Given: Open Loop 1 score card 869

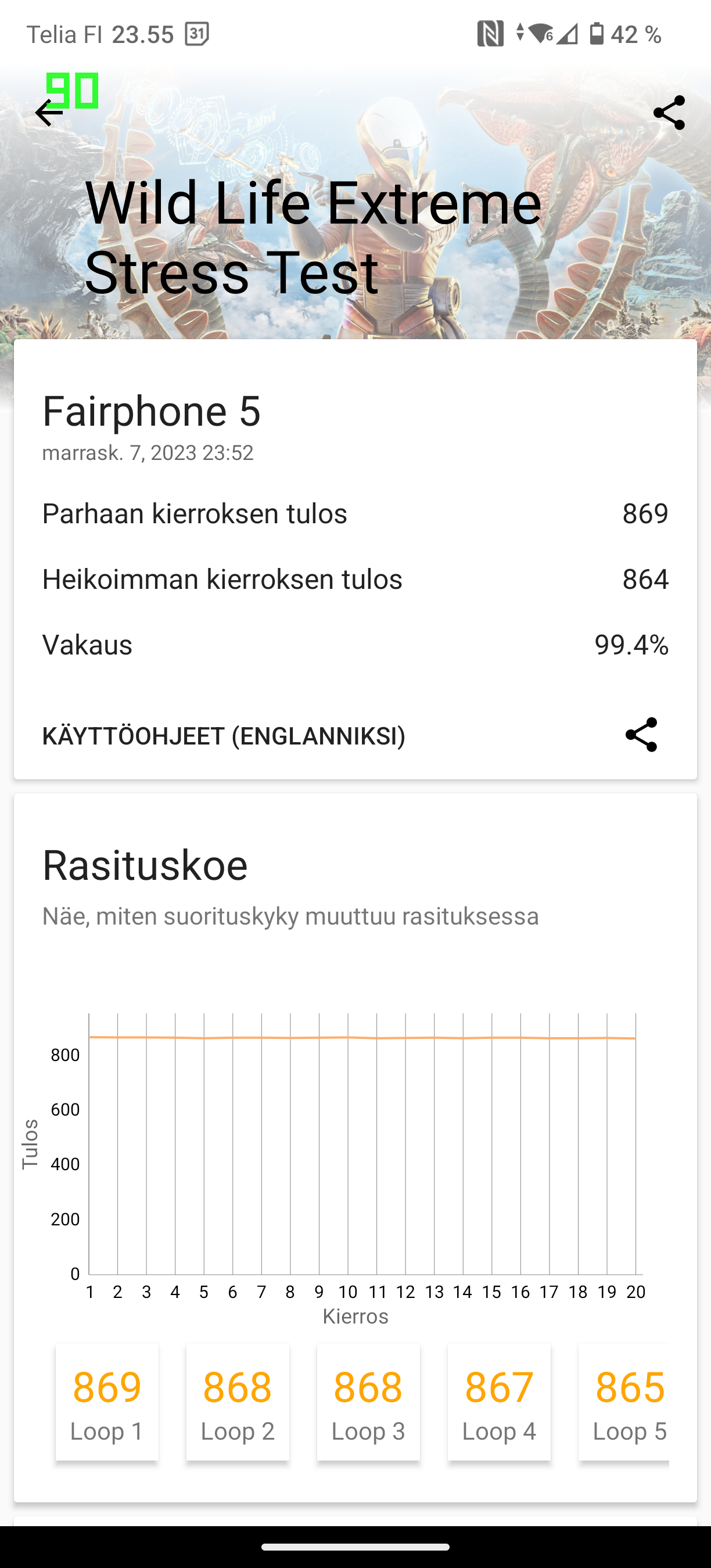Looking at the screenshot, I should pyautogui.click(x=107, y=1402).
